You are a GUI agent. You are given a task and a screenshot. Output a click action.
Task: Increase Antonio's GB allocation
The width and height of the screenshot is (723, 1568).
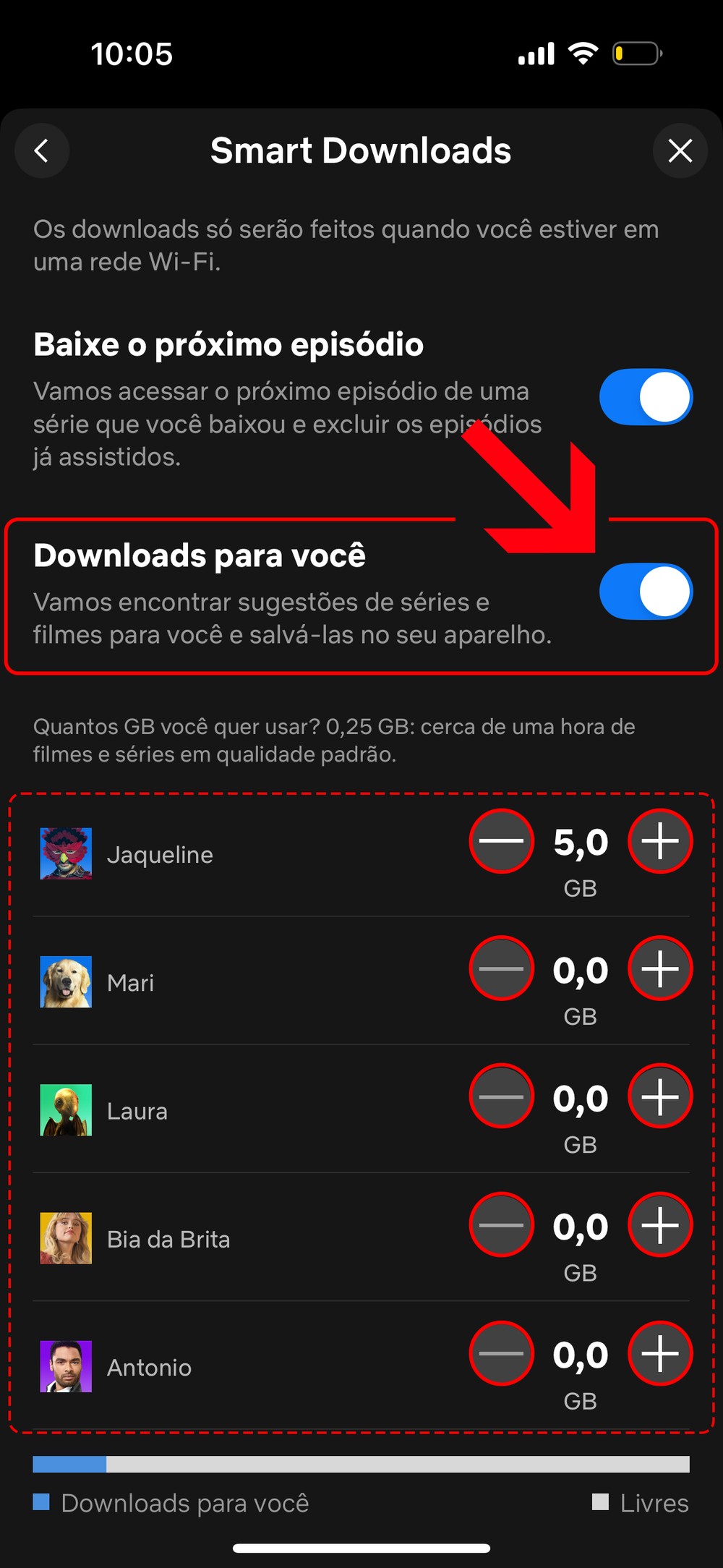pos(659,1353)
